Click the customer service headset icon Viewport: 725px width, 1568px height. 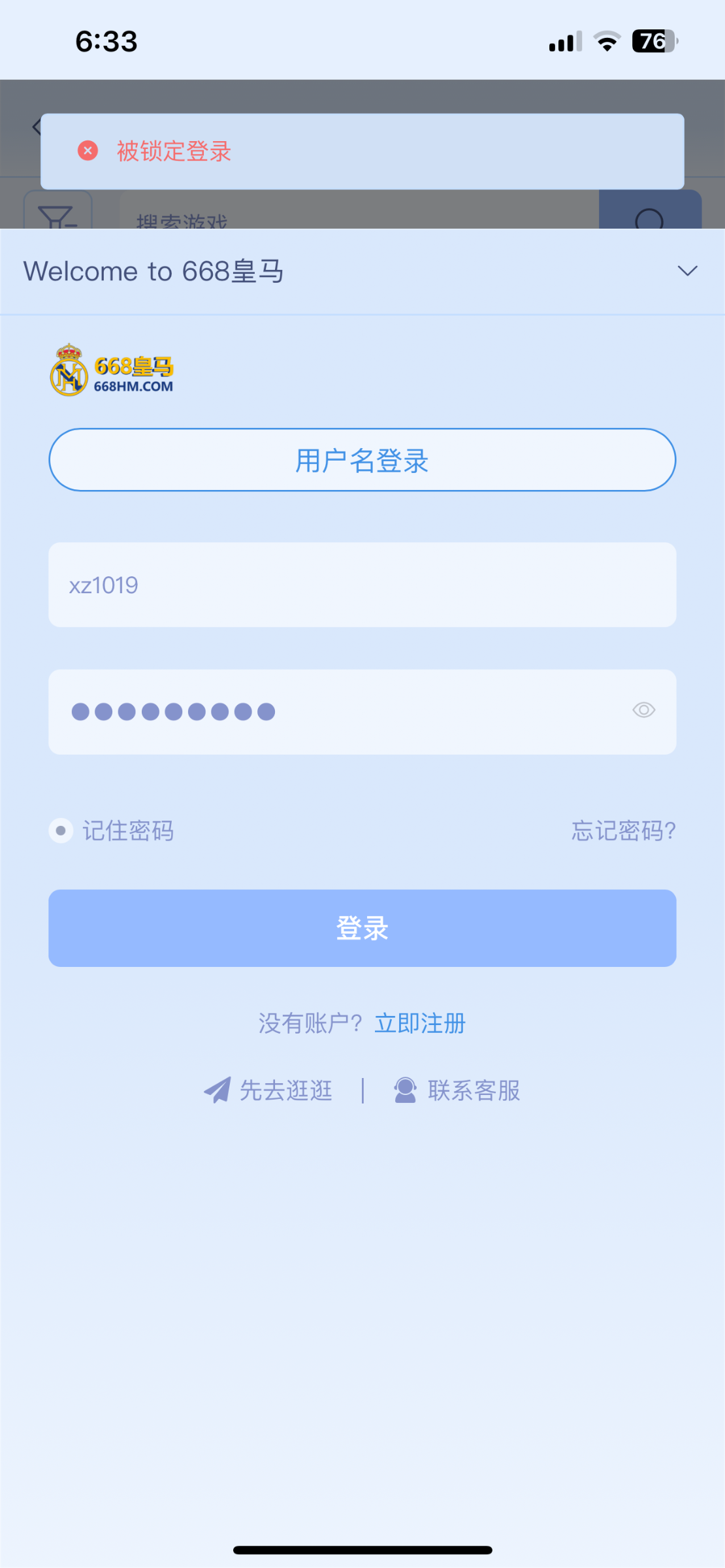[x=405, y=1090]
